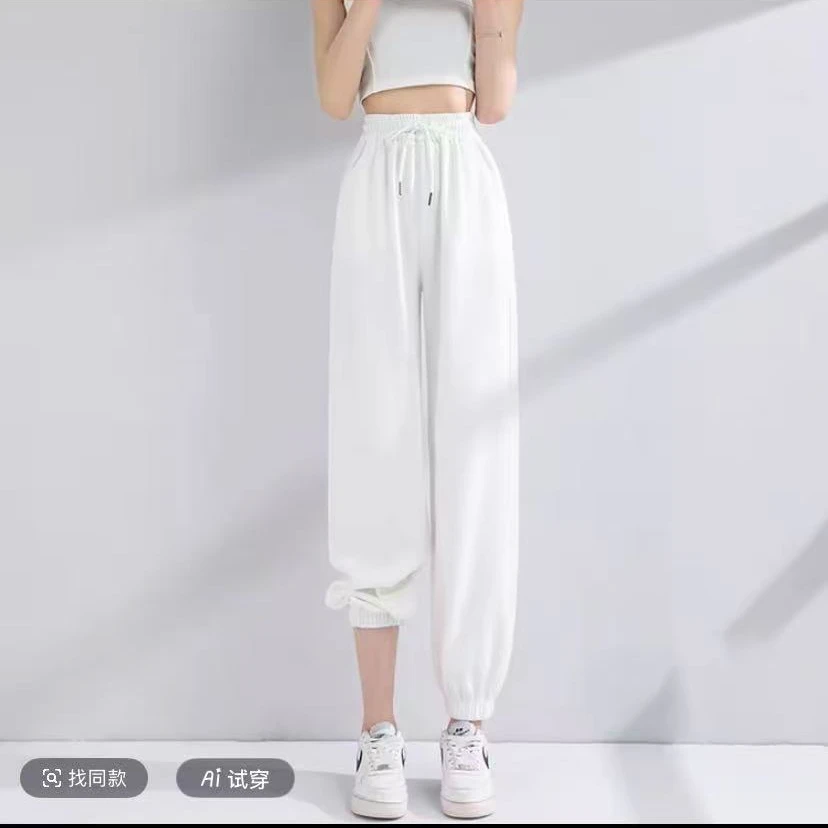828x828 pixels.
Task: Tap the 找同款 find-similar button
Action: (x=84, y=777)
